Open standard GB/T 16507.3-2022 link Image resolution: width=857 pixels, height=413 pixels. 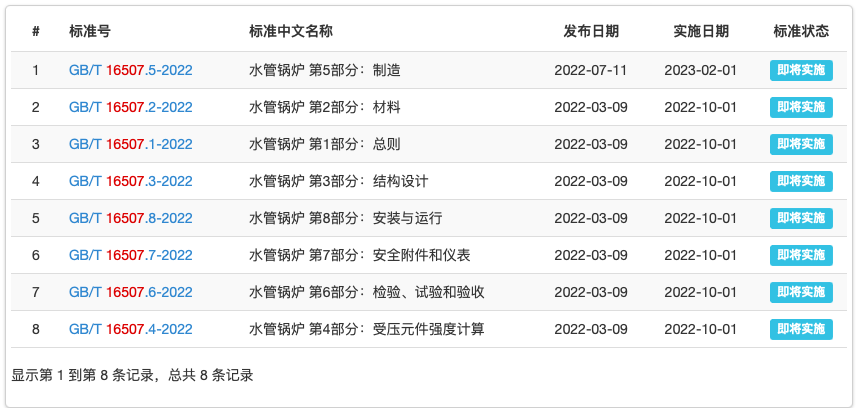tap(130, 181)
